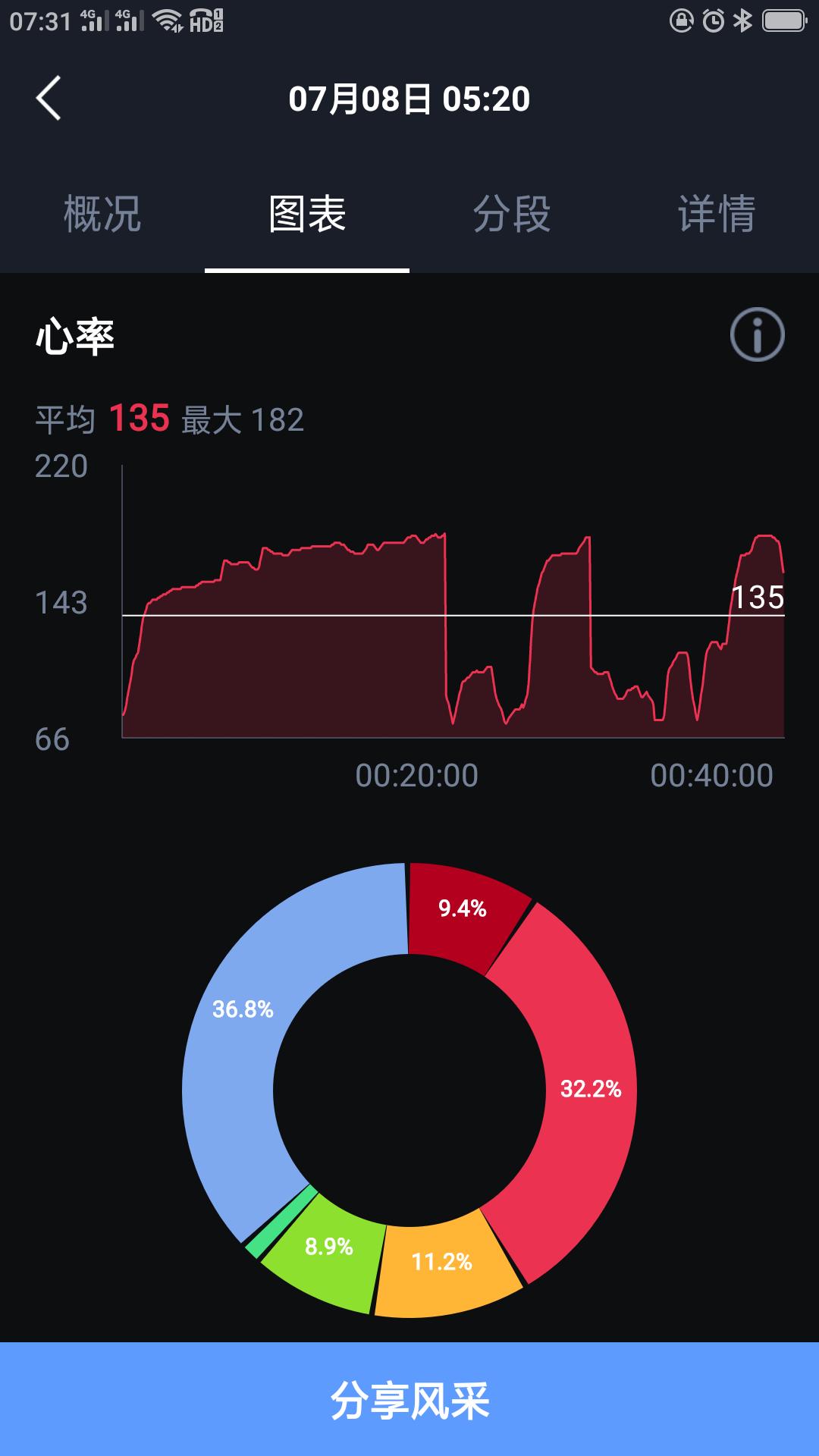Tap the 135 label on the chart line
Viewport: 819px width, 1456px height.
click(x=758, y=599)
